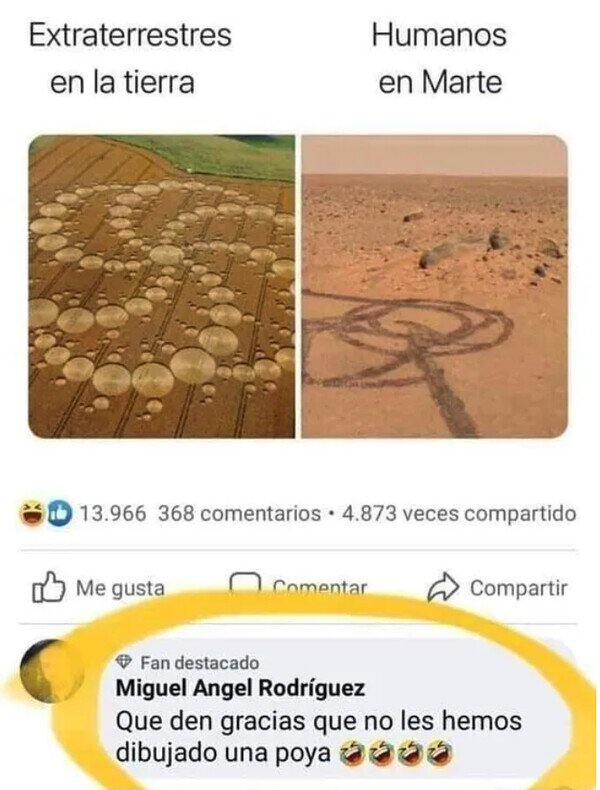
Task: Open the meme image full screen
Action: point(298,286)
